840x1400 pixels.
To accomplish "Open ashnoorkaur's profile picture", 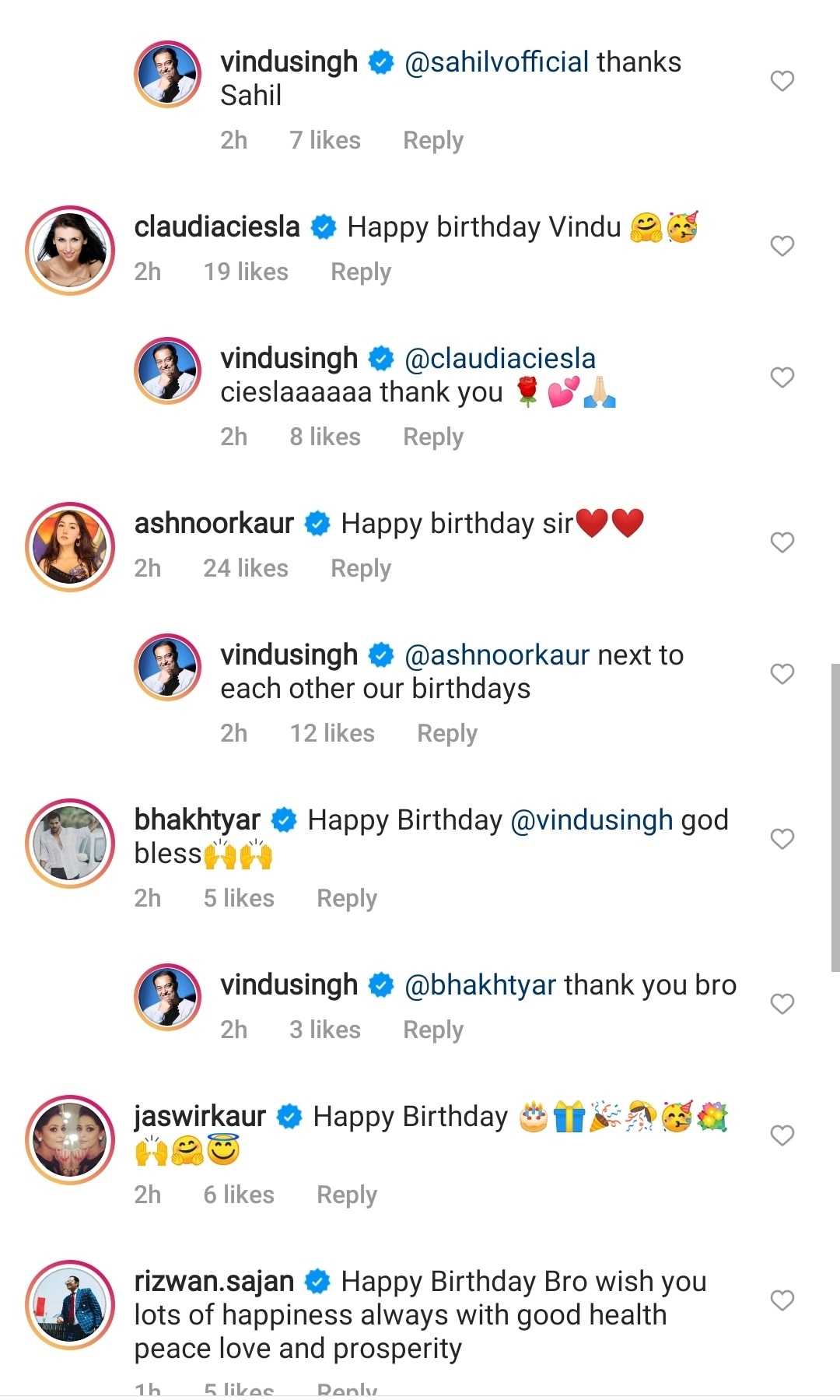I will coord(70,547).
